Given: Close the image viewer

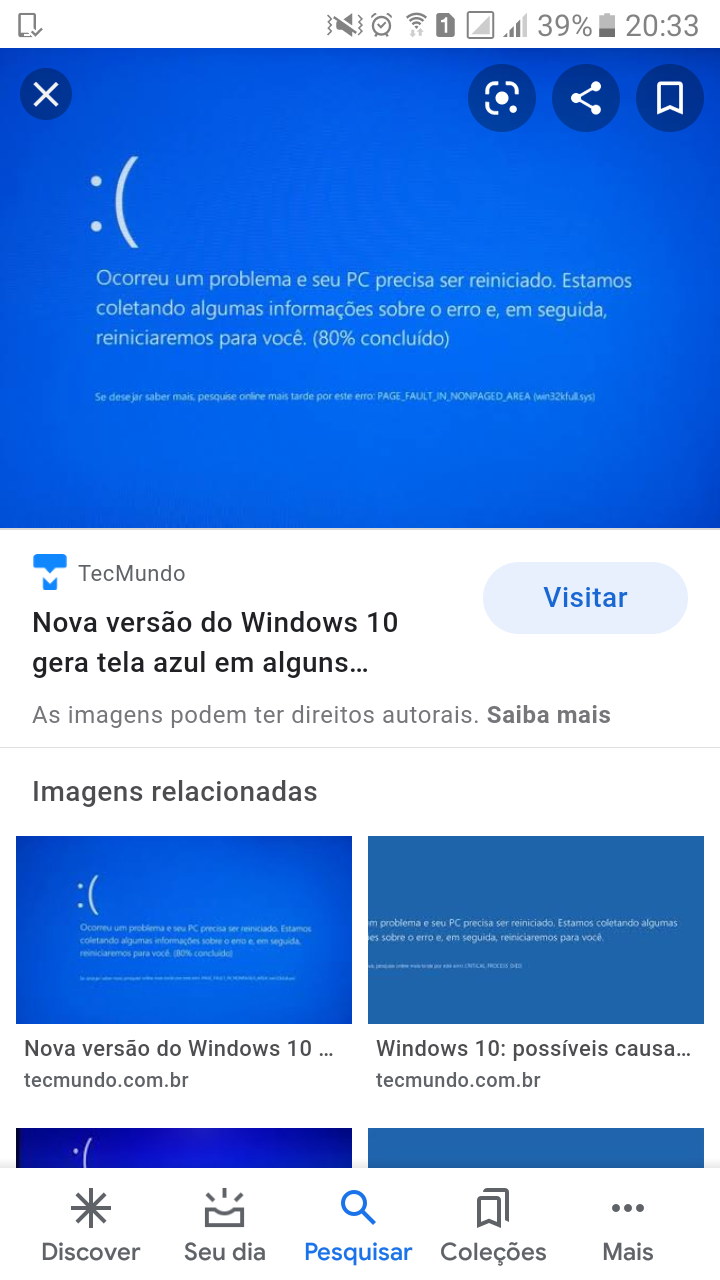Looking at the screenshot, I should tap(46, 95).
